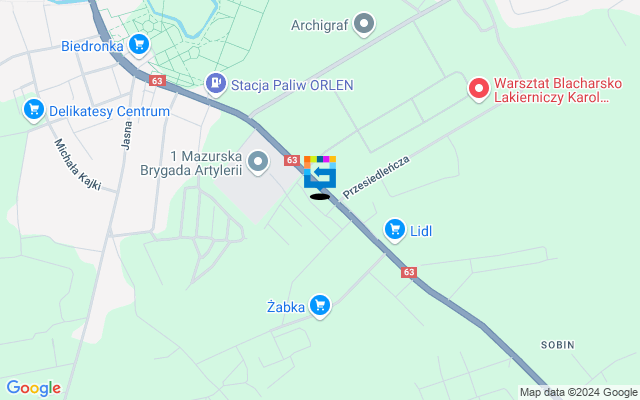Image resolution: width=640 pixels, height=400 pixels.
Task: Open the Biedronka store marker
Action: point(139,44)
